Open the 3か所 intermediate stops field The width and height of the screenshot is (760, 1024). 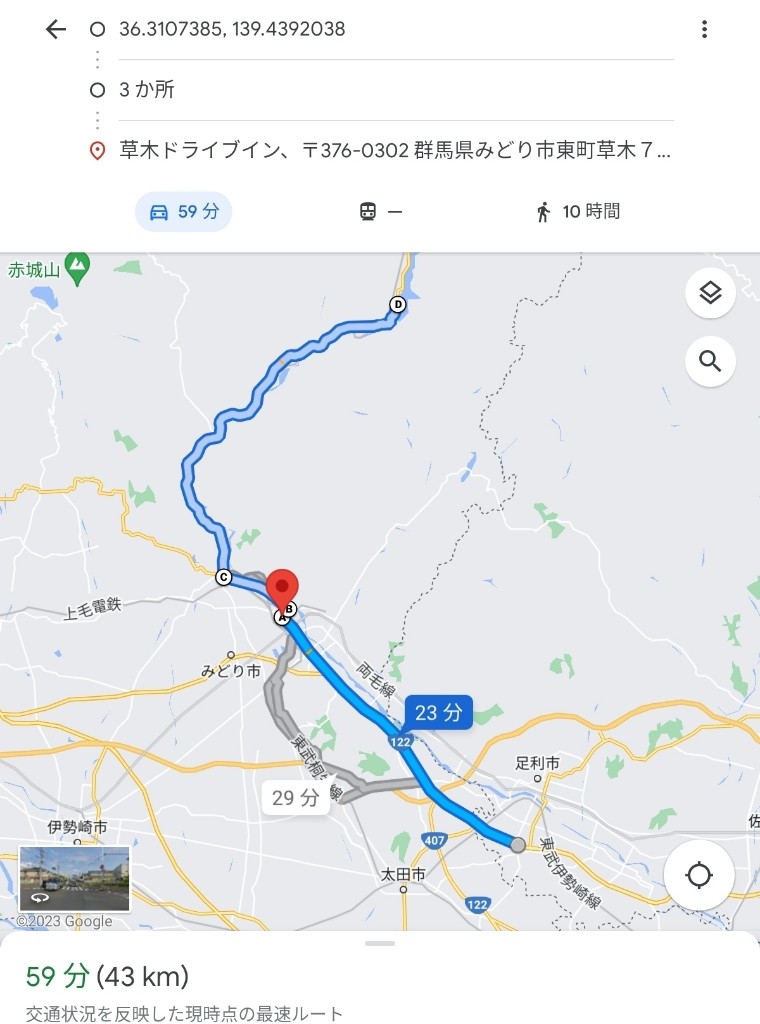380,90
